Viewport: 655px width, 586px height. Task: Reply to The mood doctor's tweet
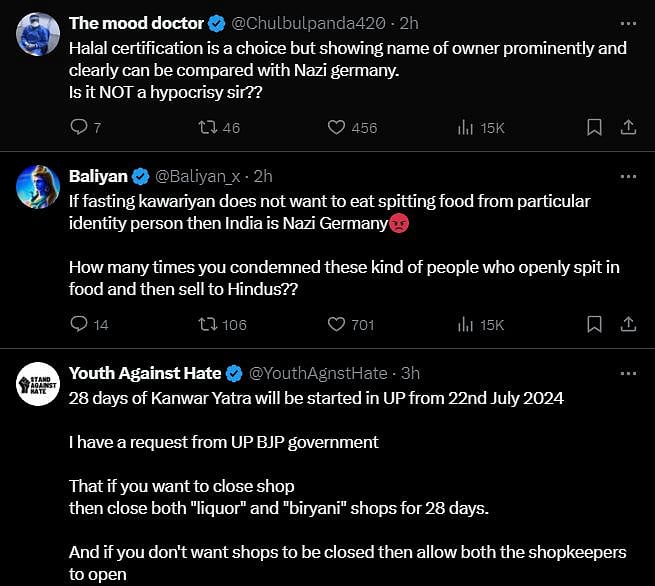(x=81, y=127)
